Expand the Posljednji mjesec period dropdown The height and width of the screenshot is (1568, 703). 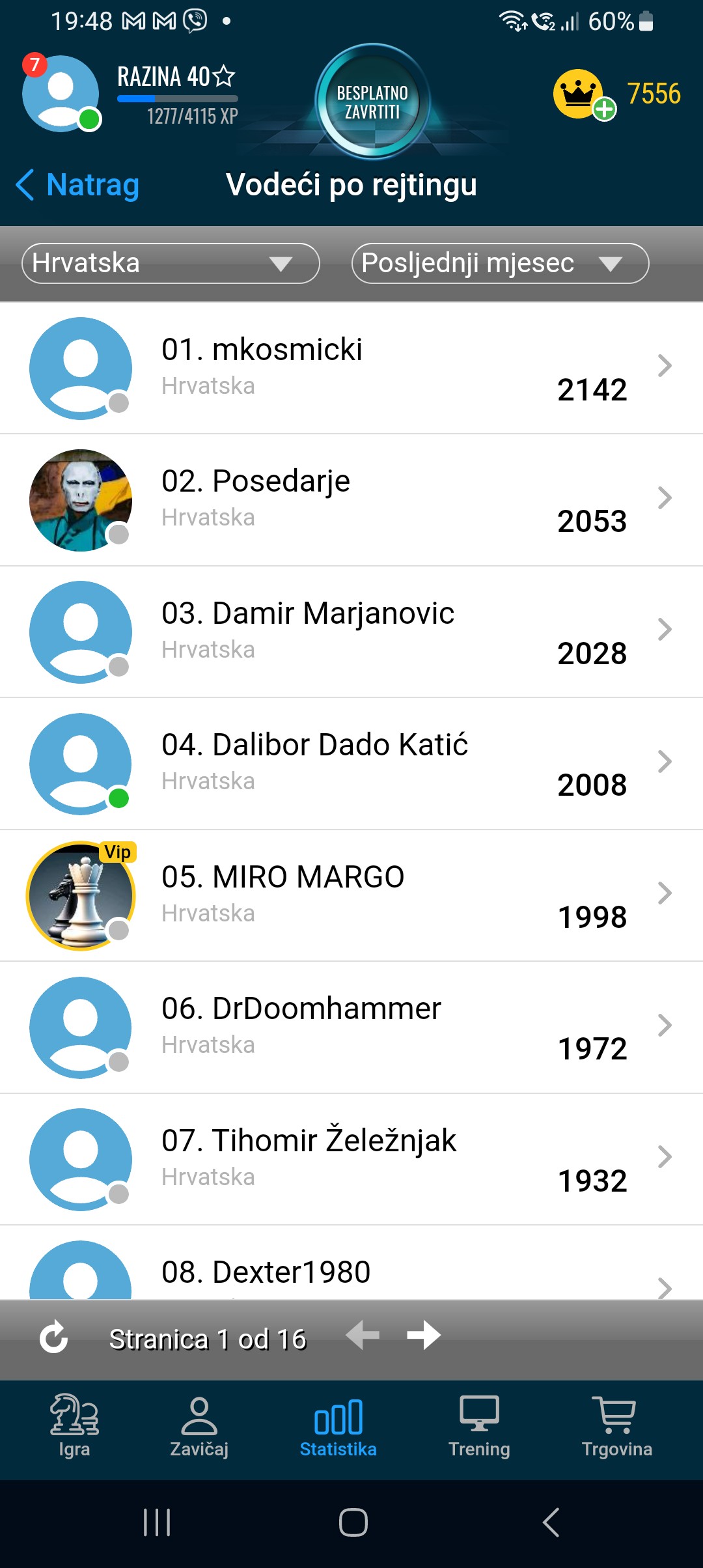point(500,264)
